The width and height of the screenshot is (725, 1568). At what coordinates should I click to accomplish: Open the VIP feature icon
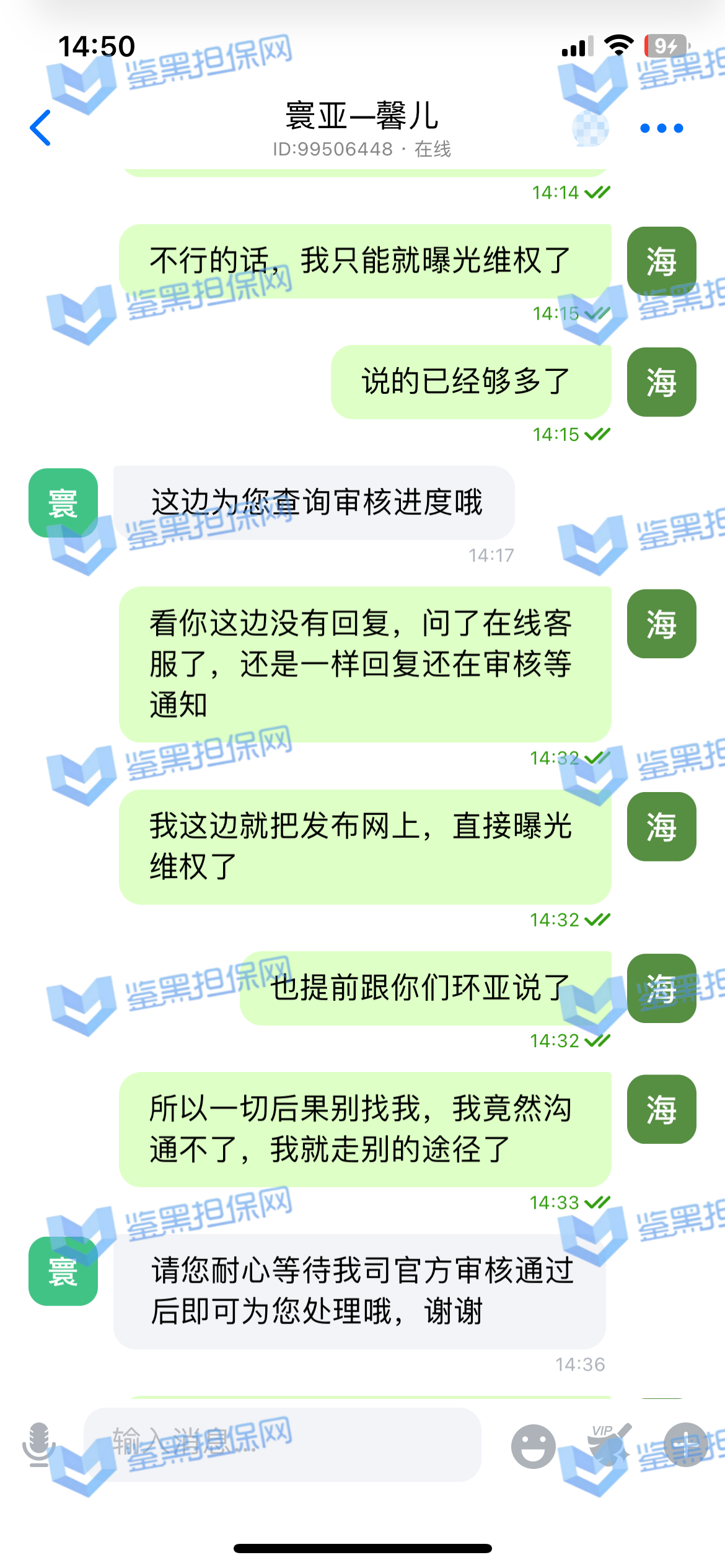[609, 1445]
